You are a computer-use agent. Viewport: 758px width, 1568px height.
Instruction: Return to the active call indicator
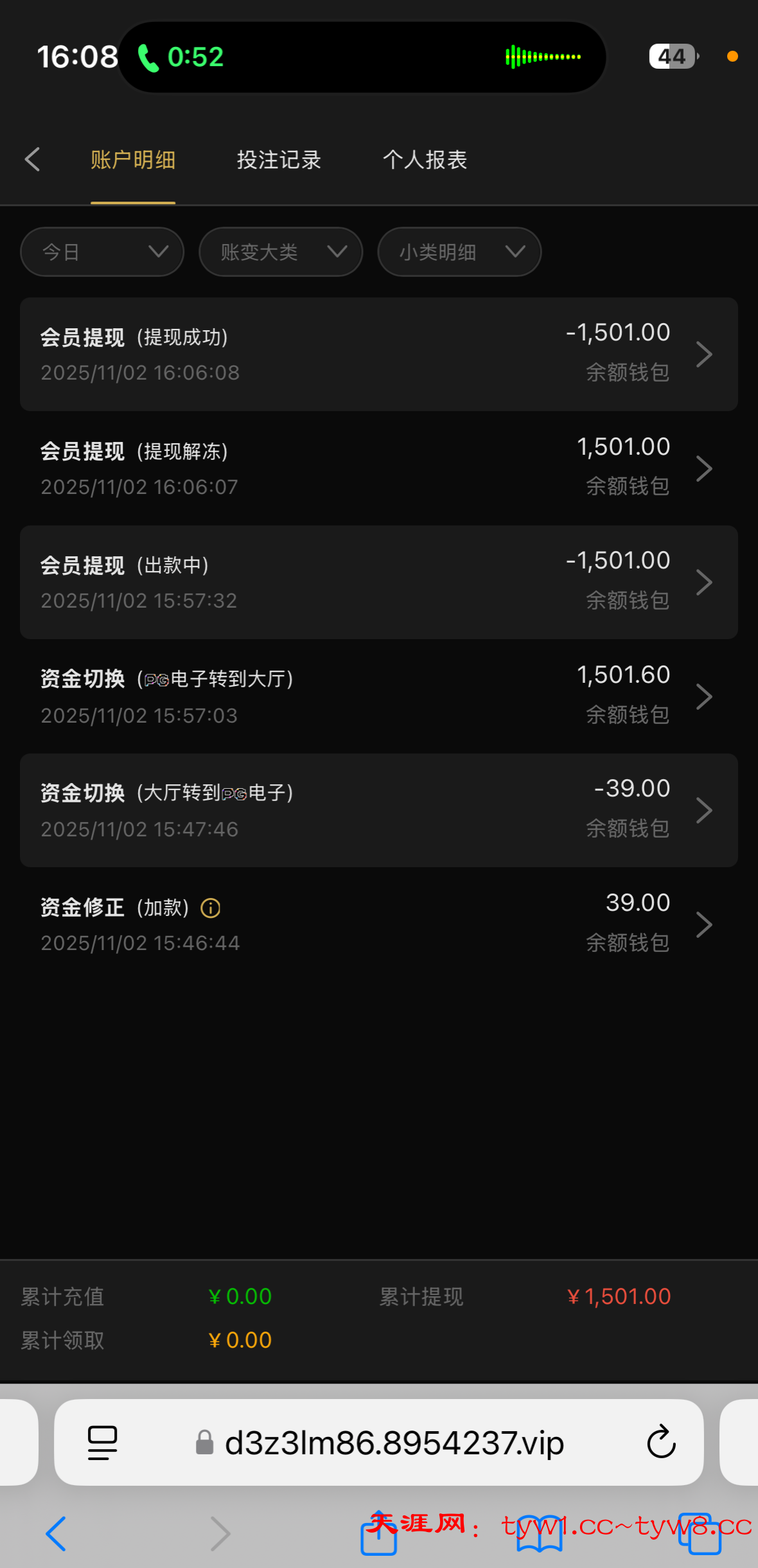(x=181, y=57)
